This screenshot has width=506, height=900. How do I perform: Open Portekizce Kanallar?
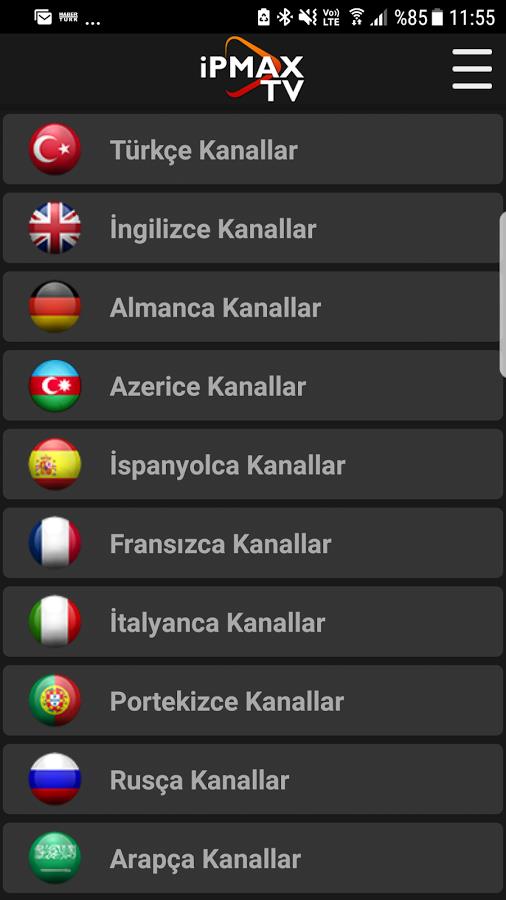click(x=253, y=700)
